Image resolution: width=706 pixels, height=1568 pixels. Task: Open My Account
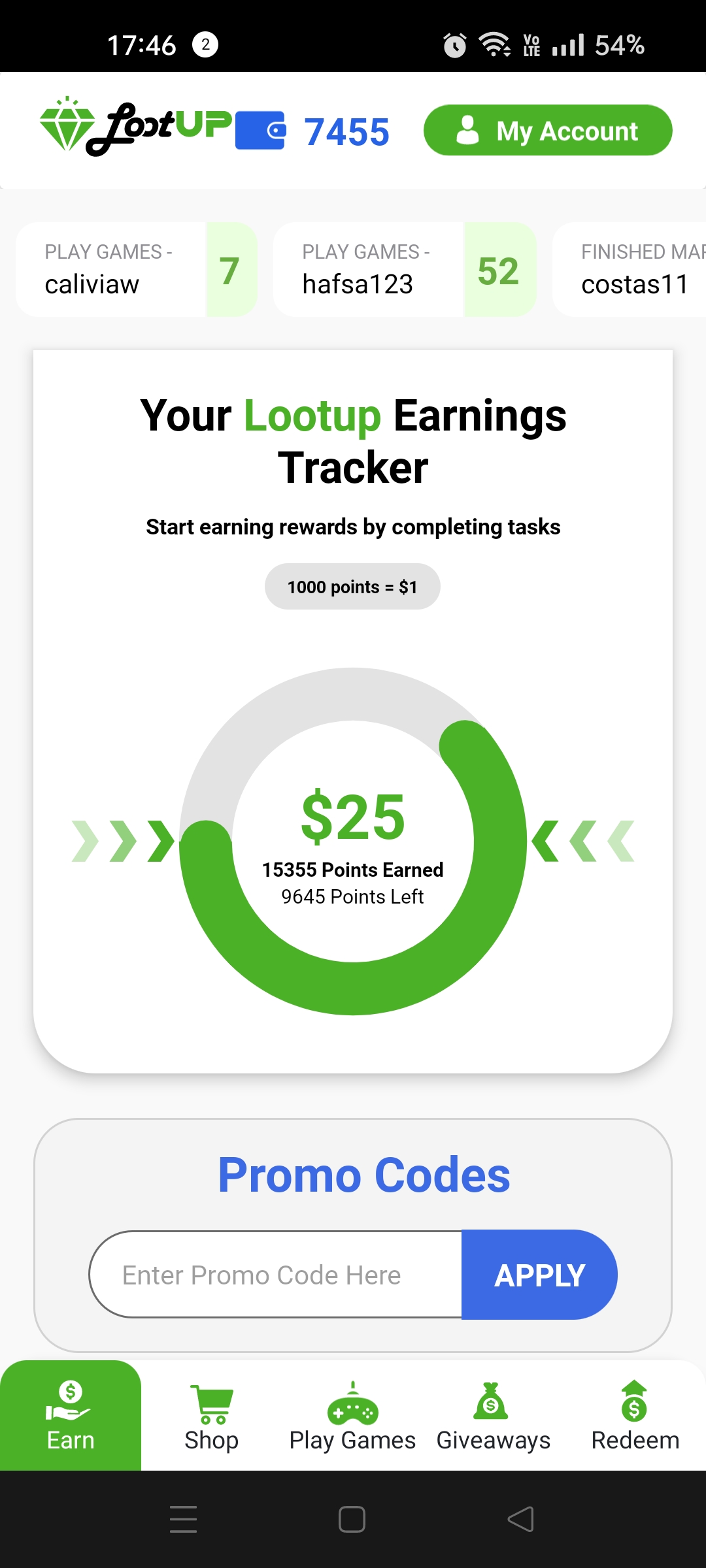pyautogui.click(x=548, y=131)
